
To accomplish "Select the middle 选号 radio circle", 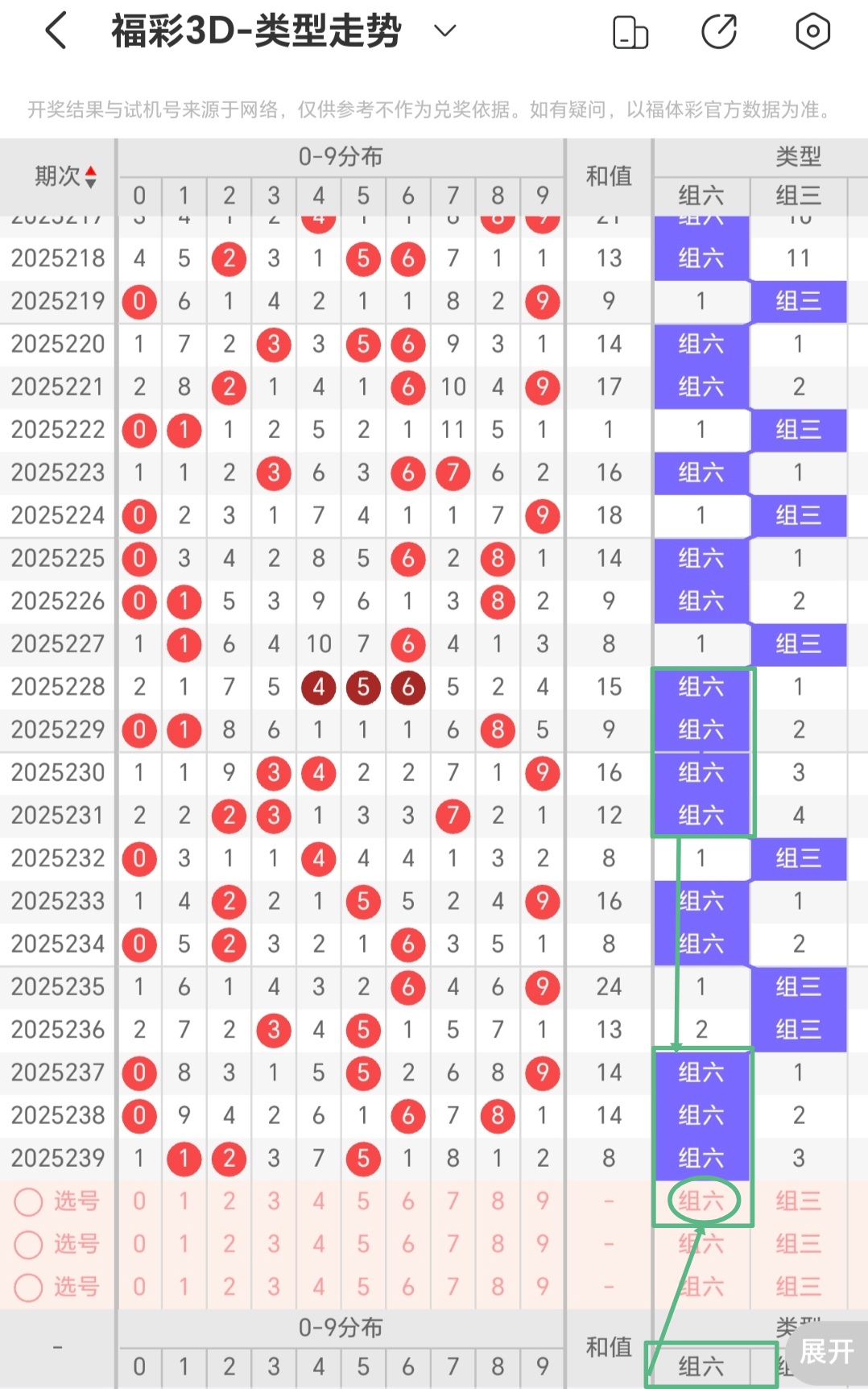I will [28, 1244].
